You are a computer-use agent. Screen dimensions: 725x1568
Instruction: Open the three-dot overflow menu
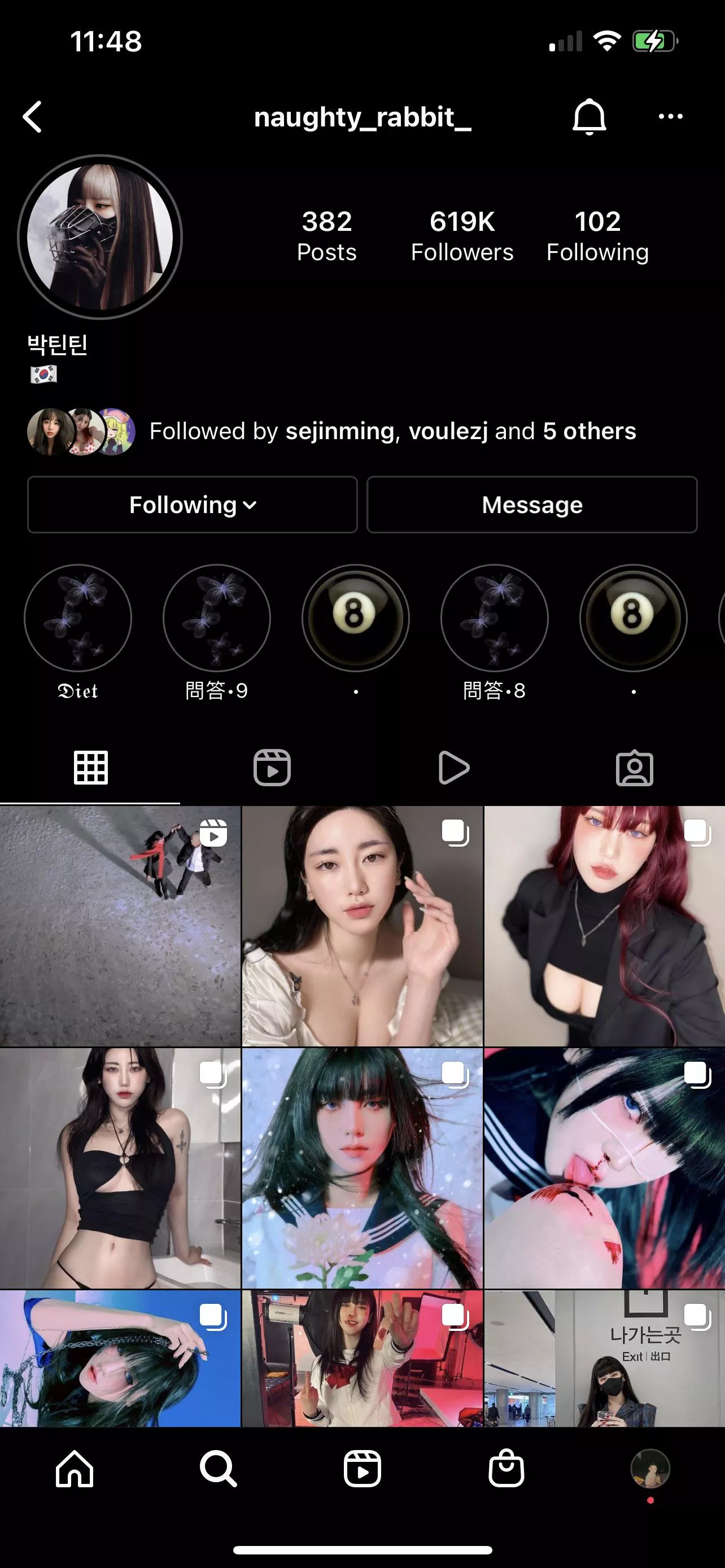(670, 116)
